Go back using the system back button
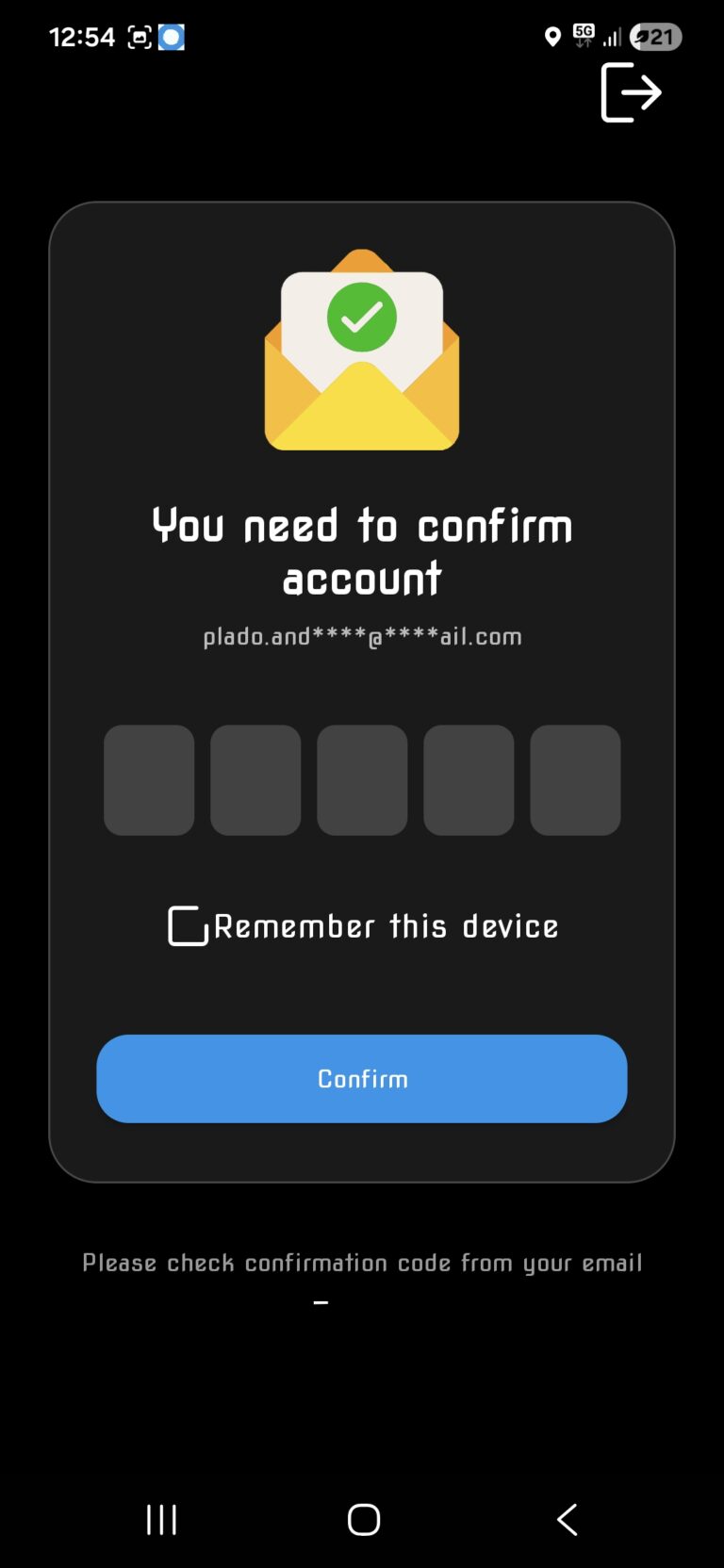 [567, 1519]
